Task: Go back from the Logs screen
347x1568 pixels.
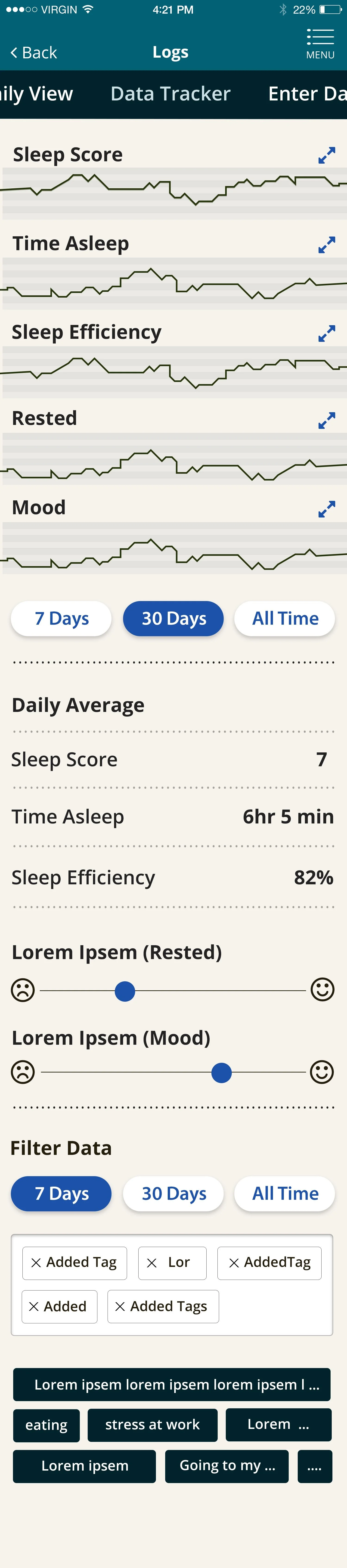Action: (x=34, y=53)
